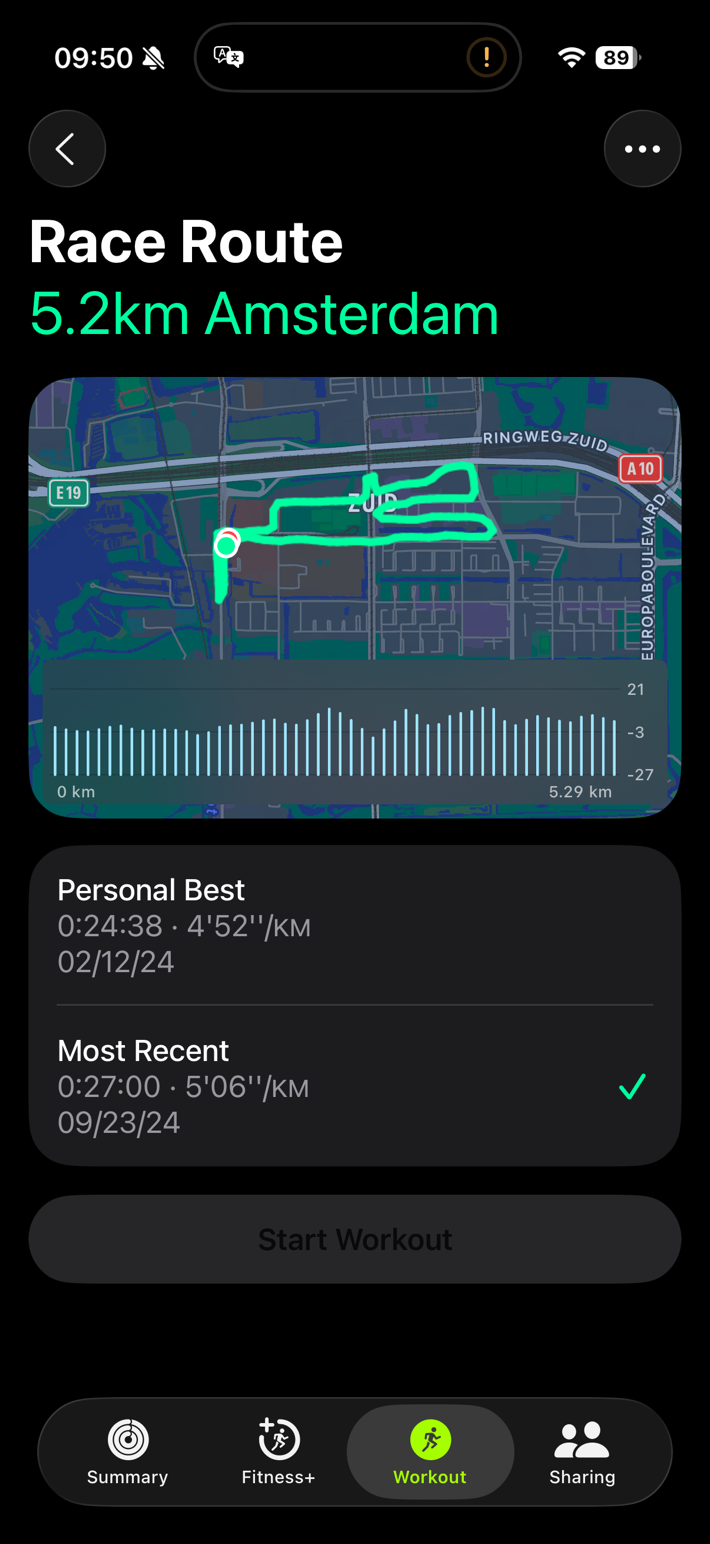
Task: Open the race route map
Action: (355, 520)
